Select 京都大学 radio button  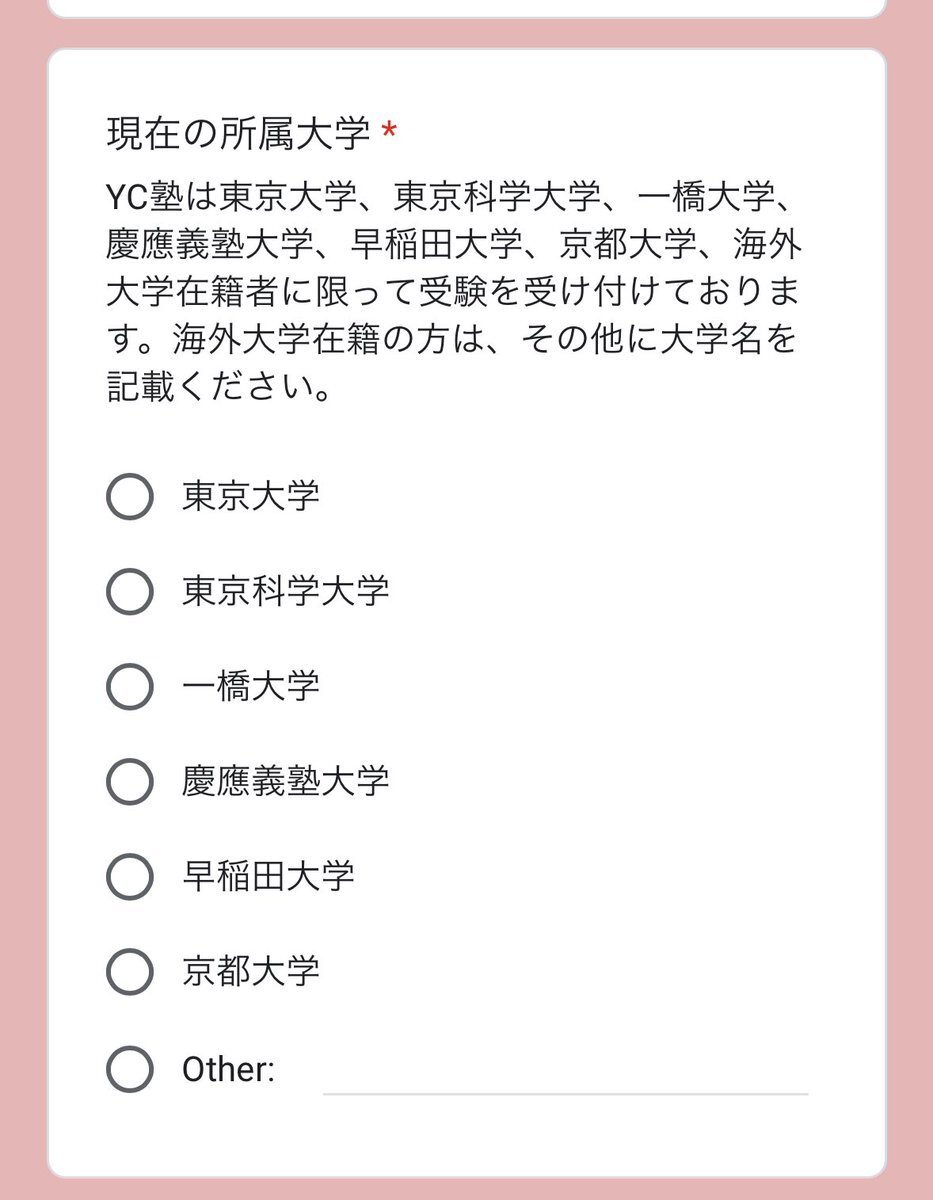pos(129,972)
